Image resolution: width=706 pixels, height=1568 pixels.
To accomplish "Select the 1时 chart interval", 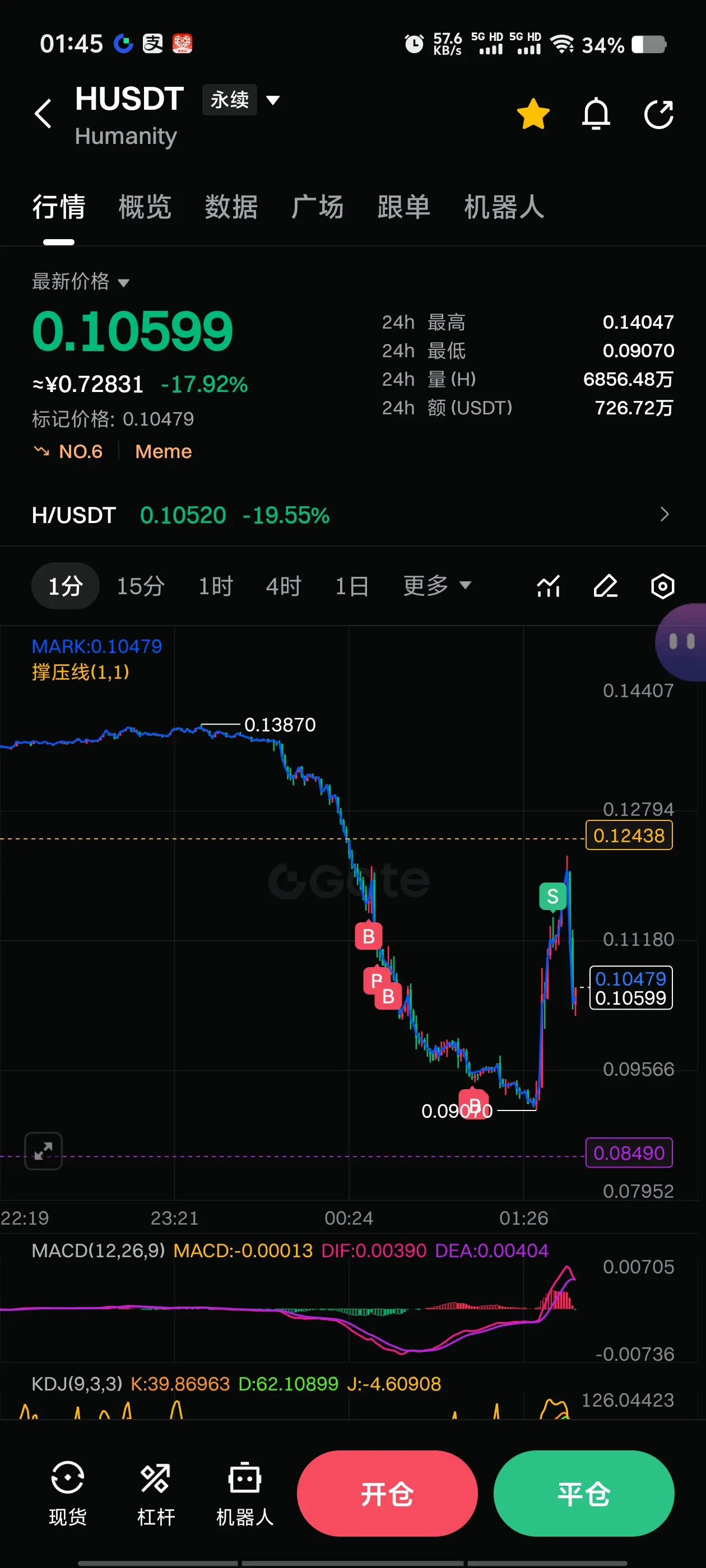I will tap(216, 586).
